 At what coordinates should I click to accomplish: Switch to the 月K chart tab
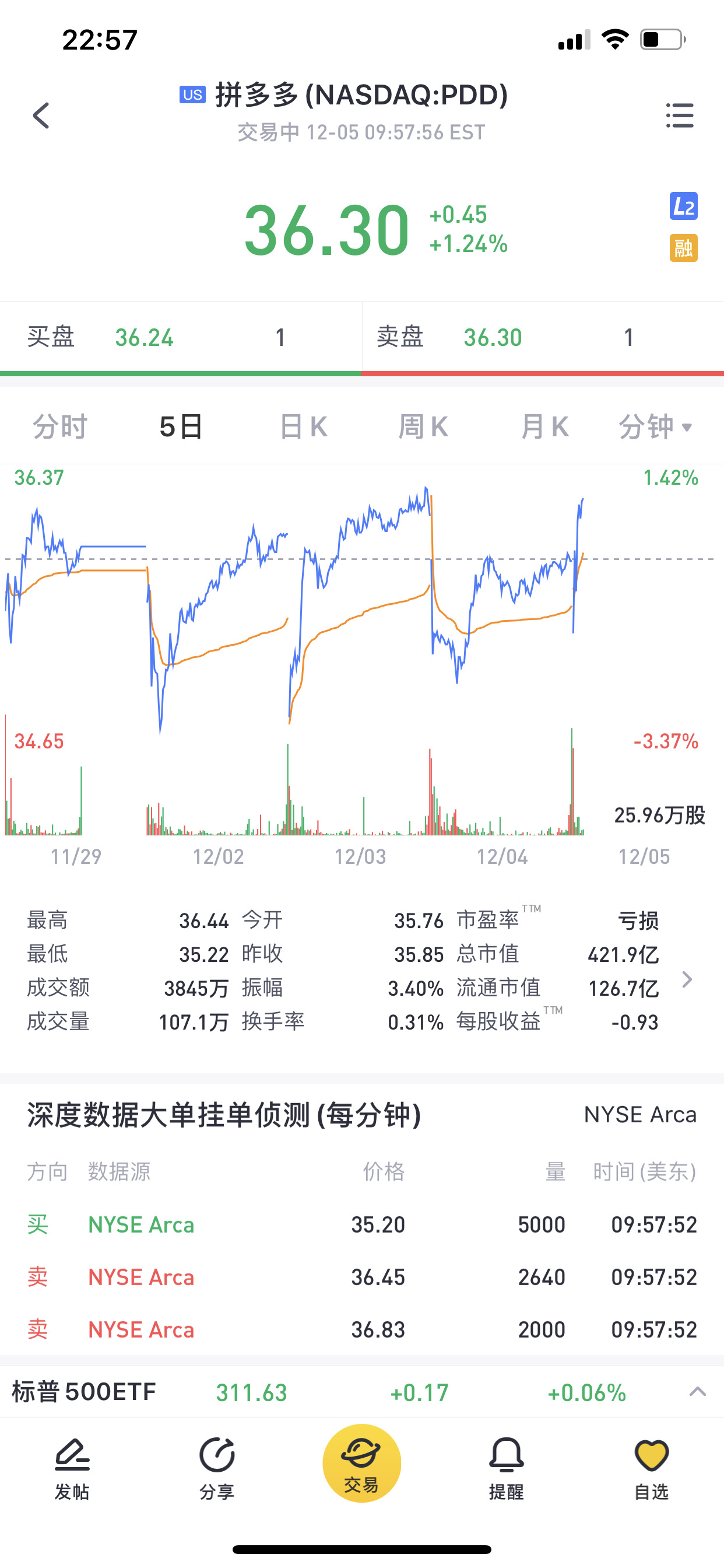click(544, 426)
